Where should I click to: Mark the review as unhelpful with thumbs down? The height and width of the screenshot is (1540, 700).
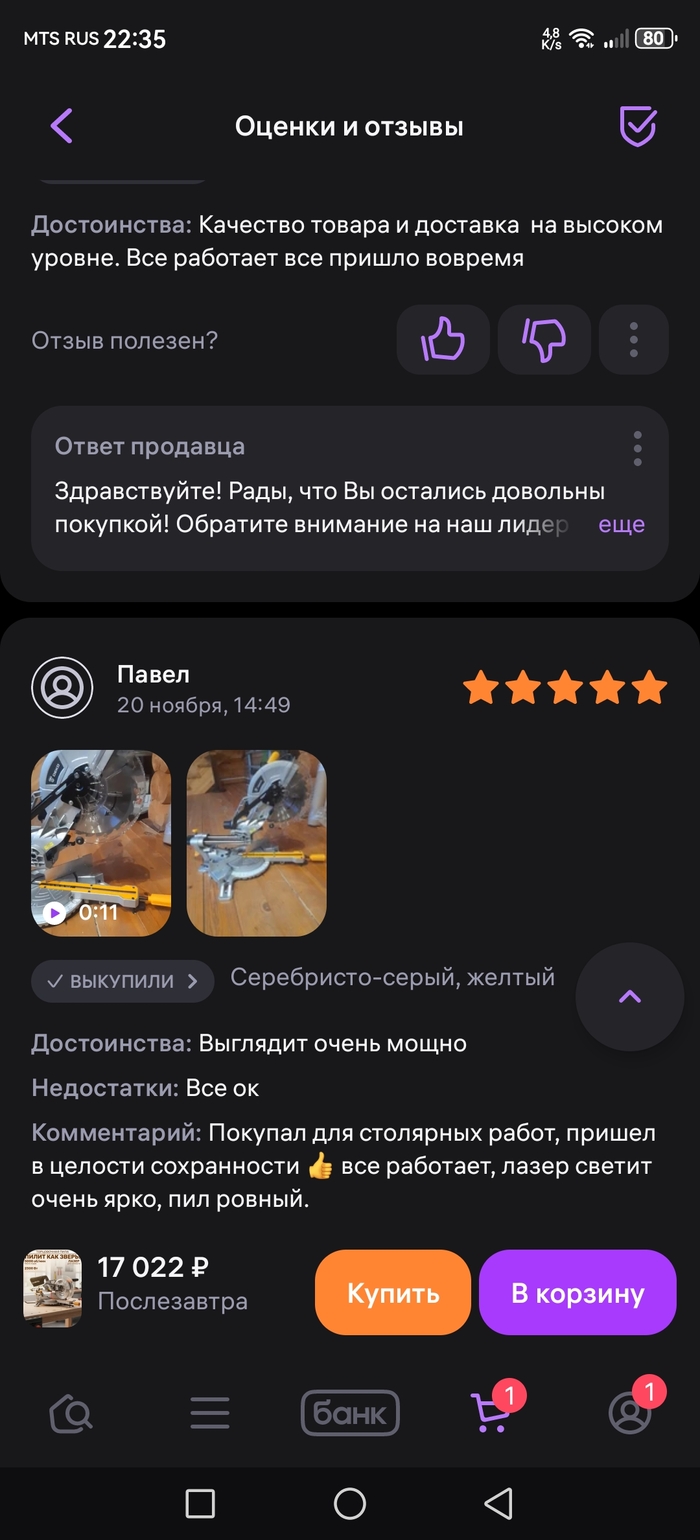(544, 340)
